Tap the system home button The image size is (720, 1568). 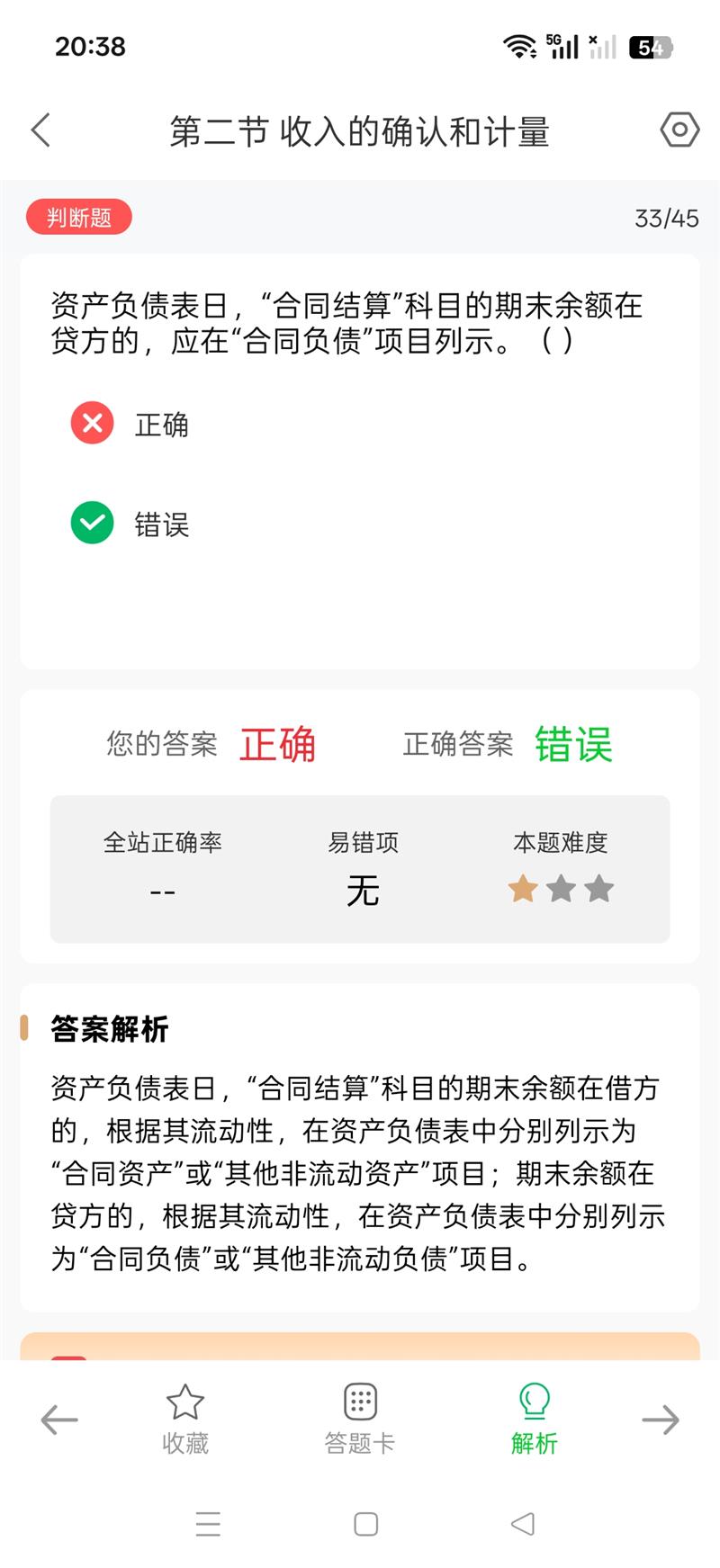(x=365, y=1524)
